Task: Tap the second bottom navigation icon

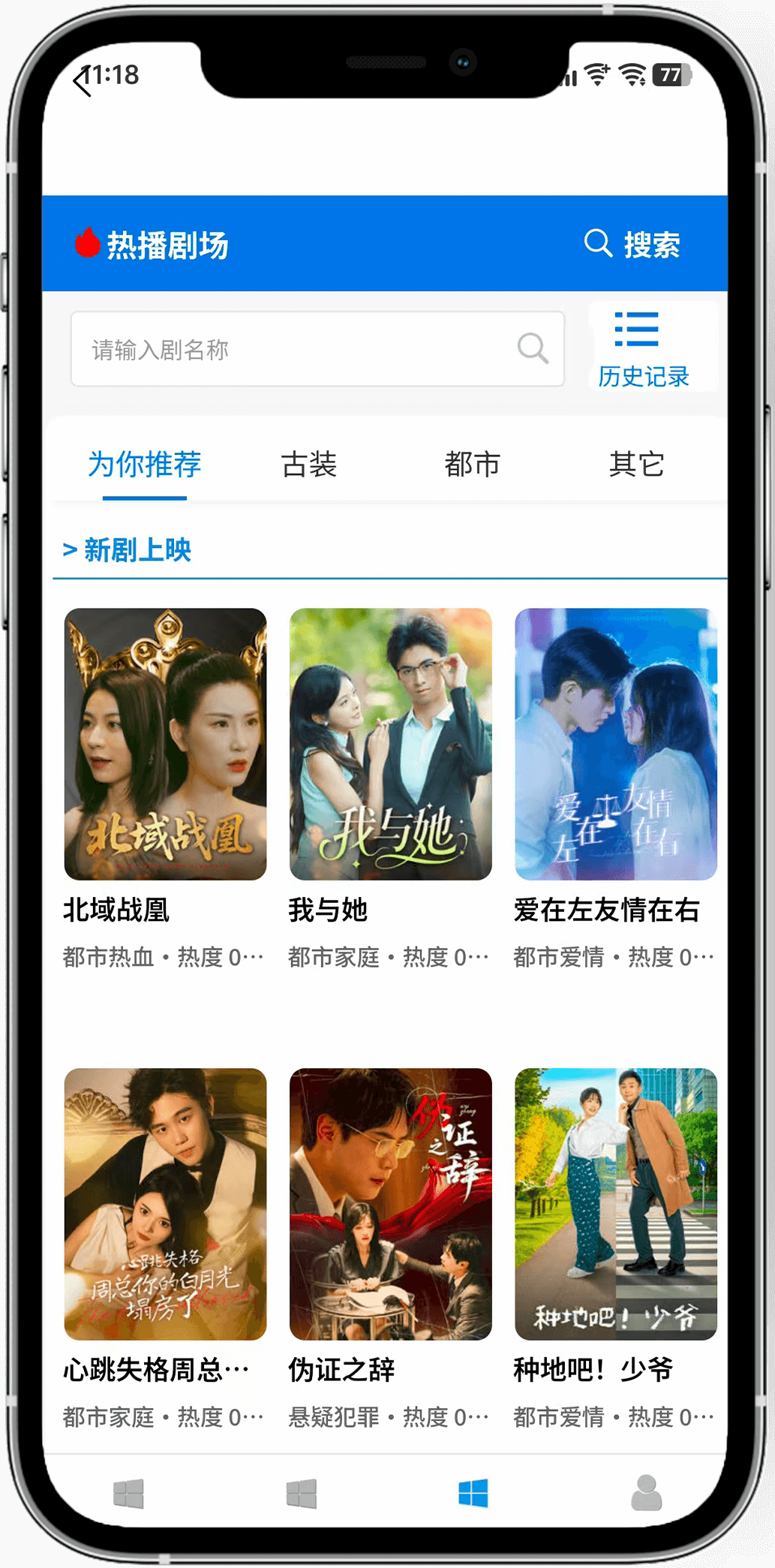Action: tap(302, 1494)
